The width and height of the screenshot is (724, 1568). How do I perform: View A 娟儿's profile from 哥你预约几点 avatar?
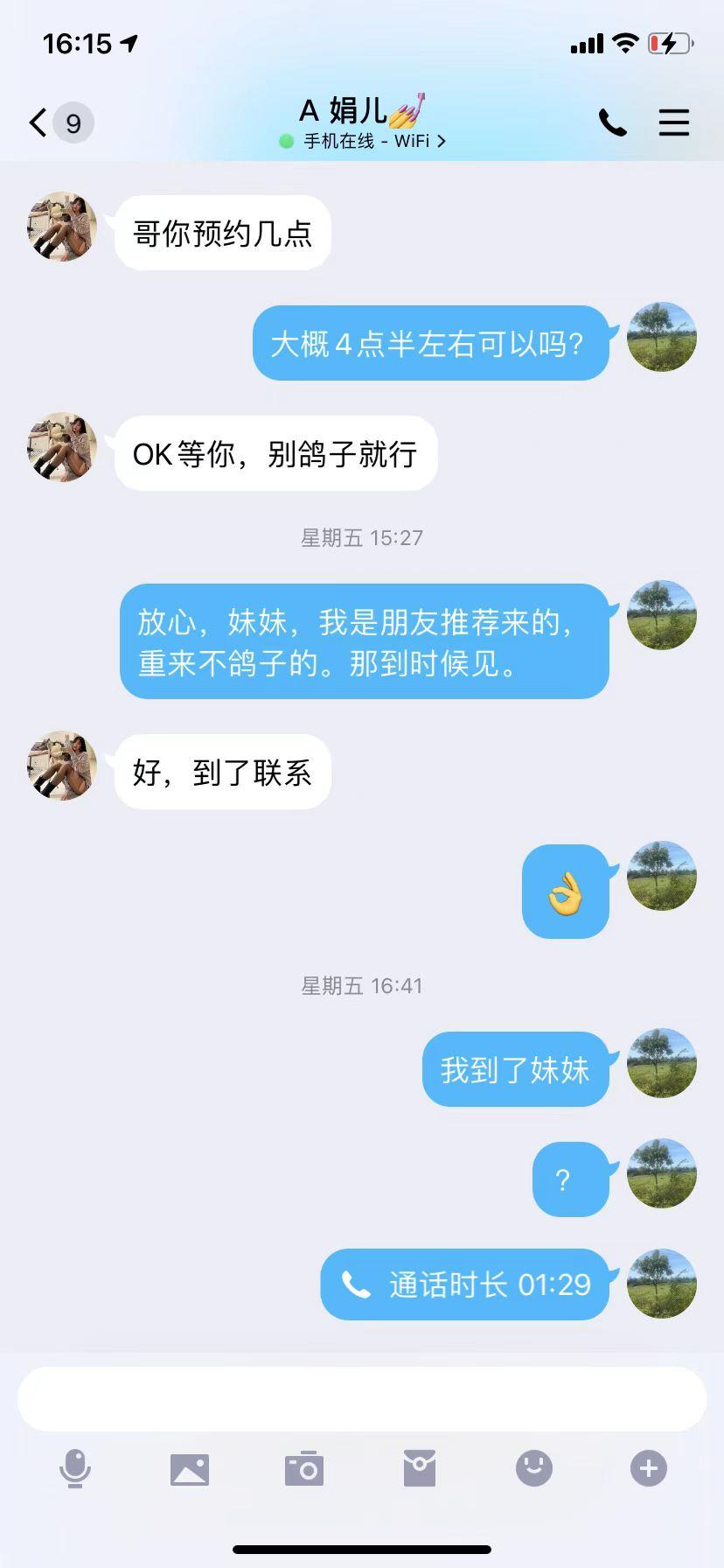[x=62, y=227]
